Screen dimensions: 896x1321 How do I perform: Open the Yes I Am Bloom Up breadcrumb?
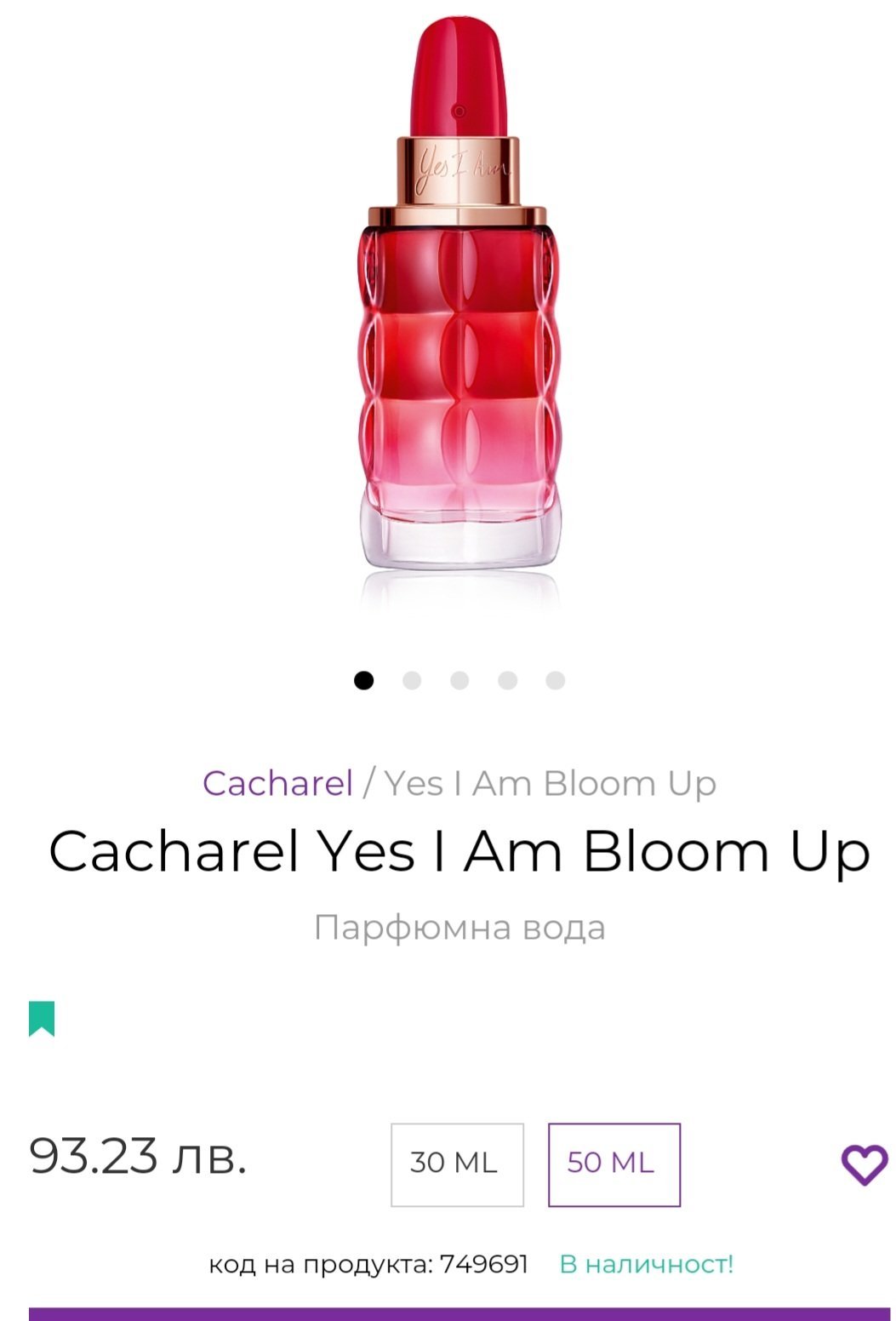point(550,783)
